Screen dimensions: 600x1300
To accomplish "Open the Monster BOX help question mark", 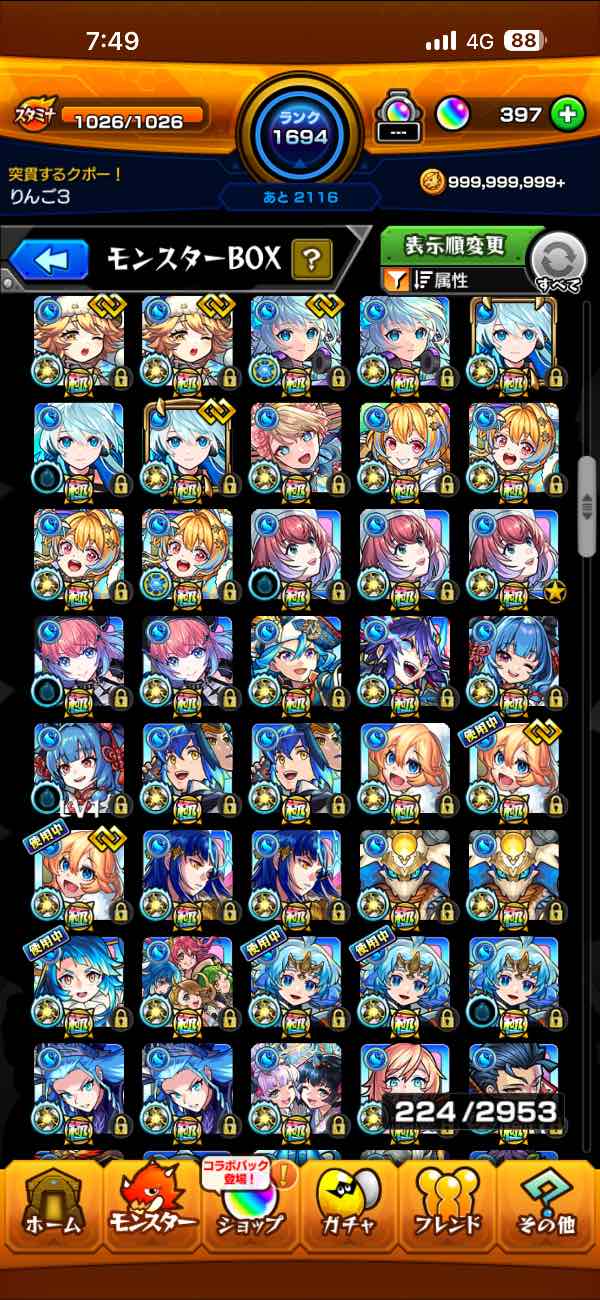I will click(312, 261).
